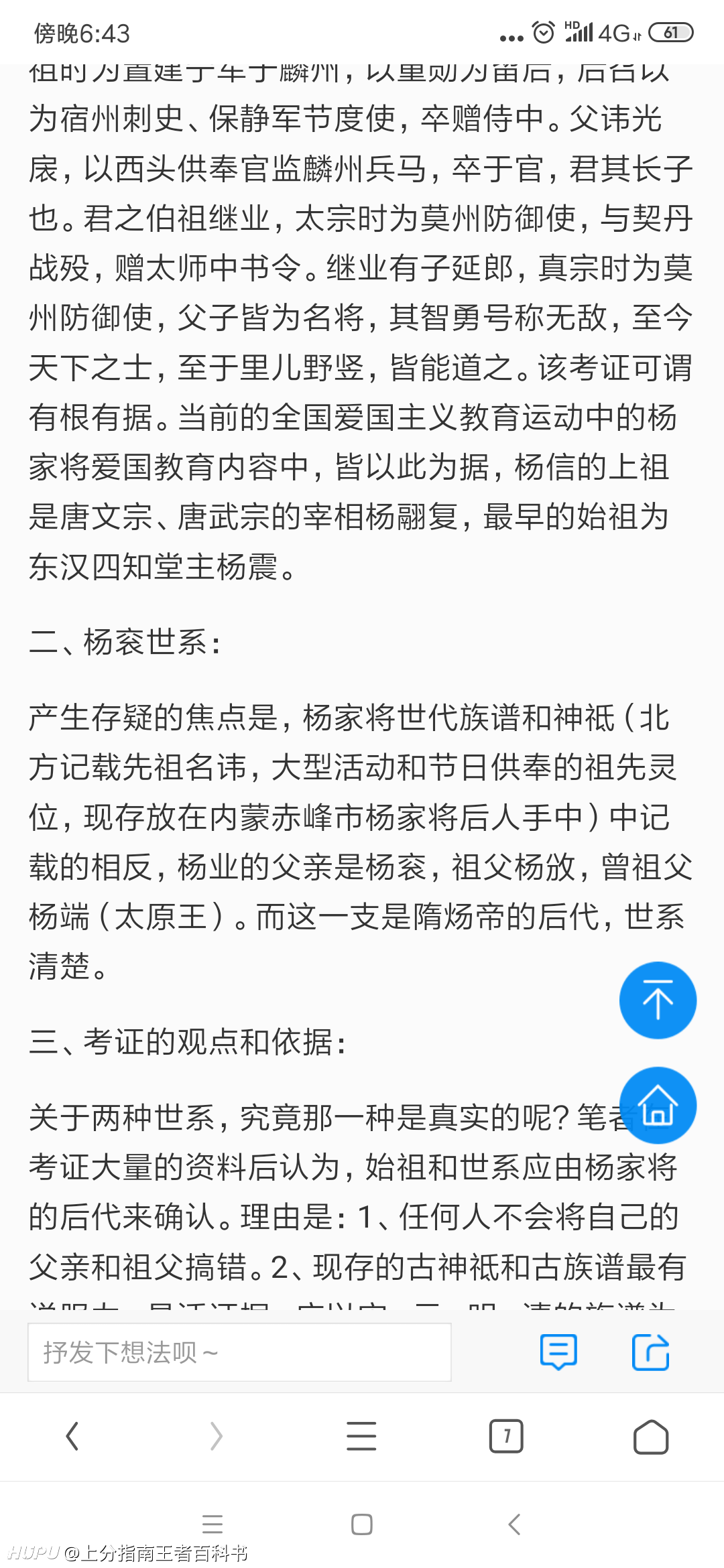Open the comments icon beside the input field
724x1568 pixels.
558,1352
